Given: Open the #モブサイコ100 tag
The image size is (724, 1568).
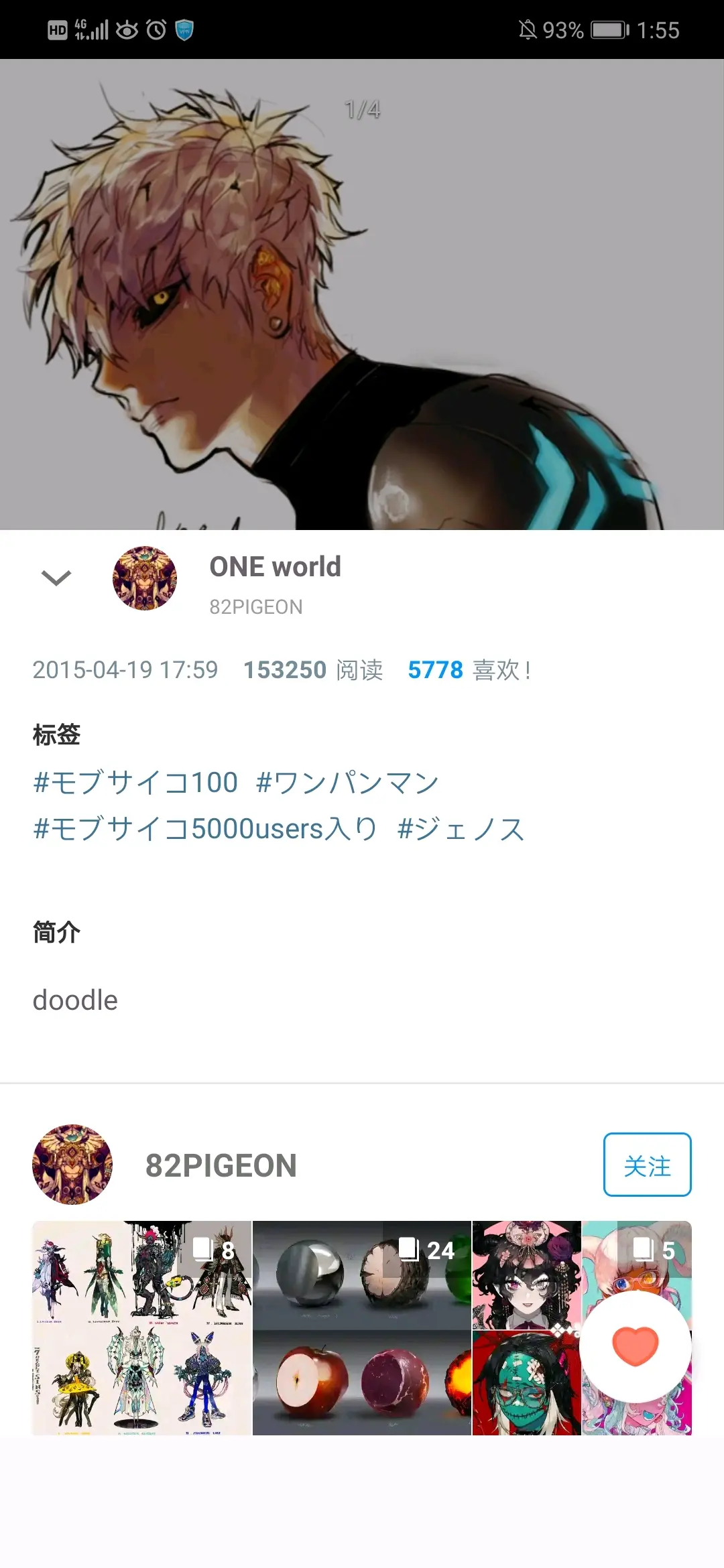Looking at the screenshot, I should point(136,783).
